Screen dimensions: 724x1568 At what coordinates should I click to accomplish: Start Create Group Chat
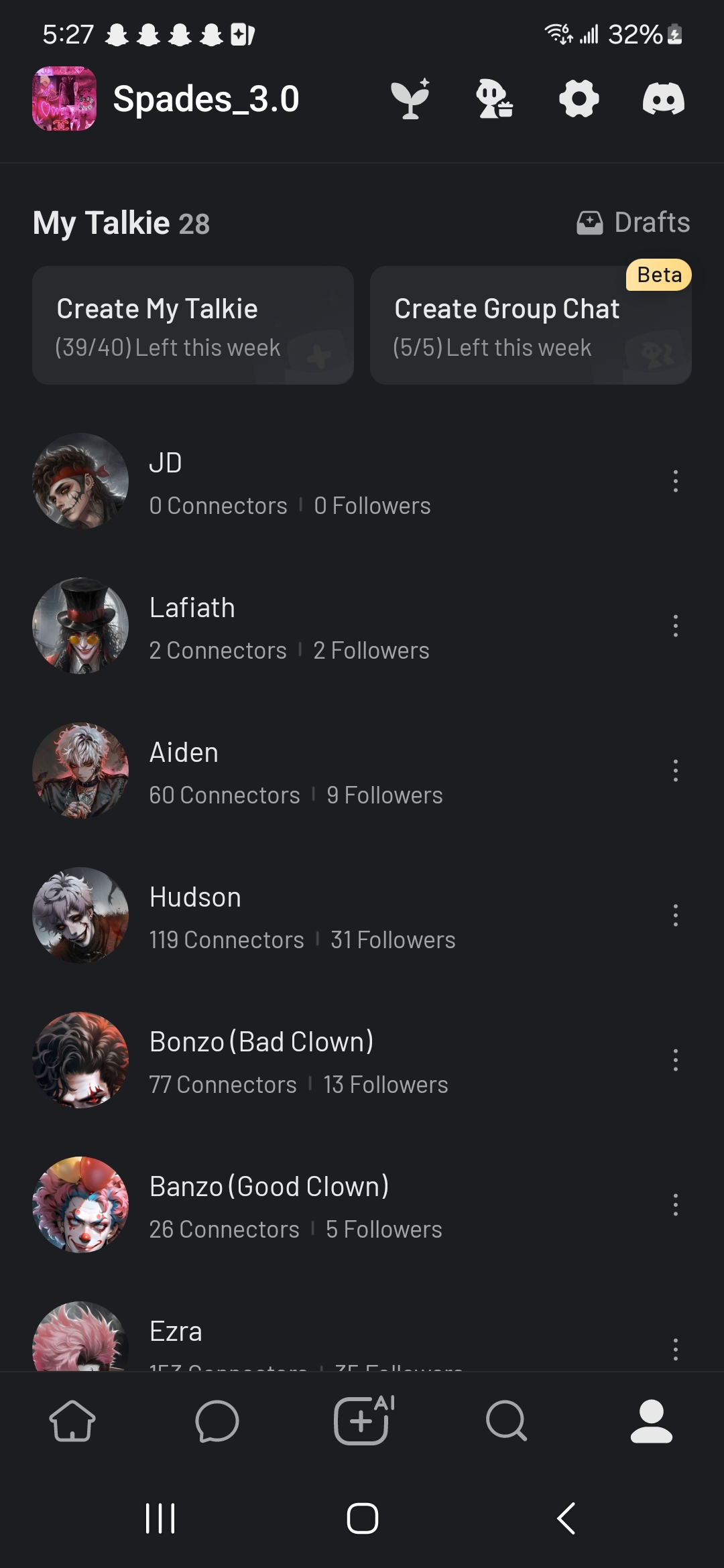pyautogui.click(x=530, y=326)
